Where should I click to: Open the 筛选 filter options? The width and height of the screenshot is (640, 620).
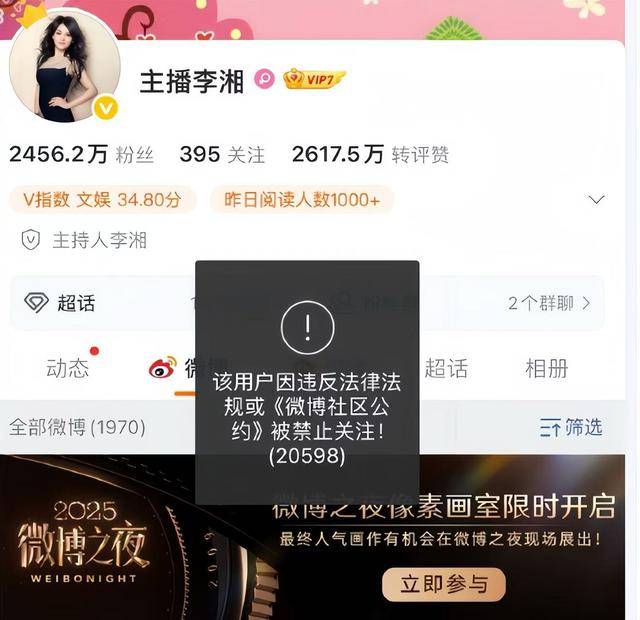(571, 427)
